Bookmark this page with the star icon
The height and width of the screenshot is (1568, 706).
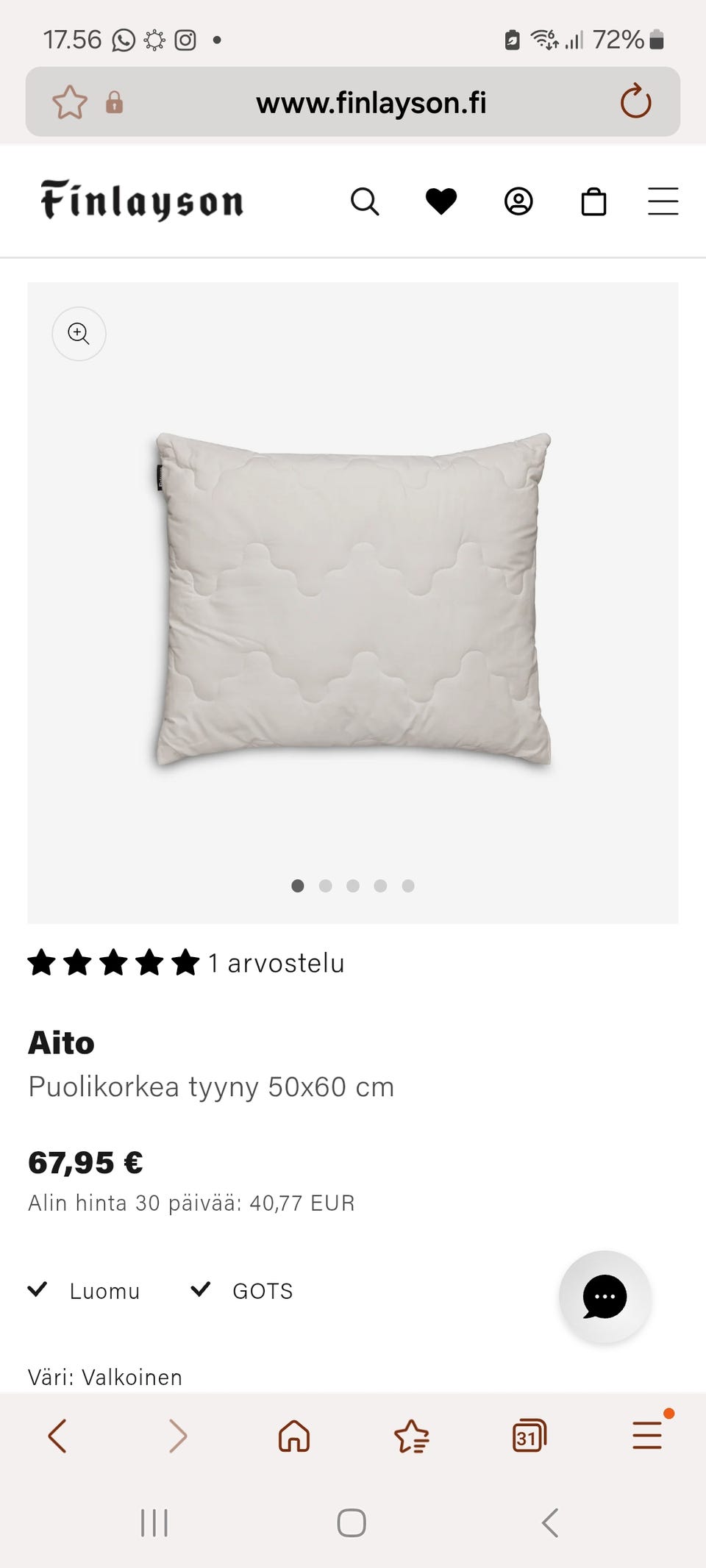click(x=70, y=102)
